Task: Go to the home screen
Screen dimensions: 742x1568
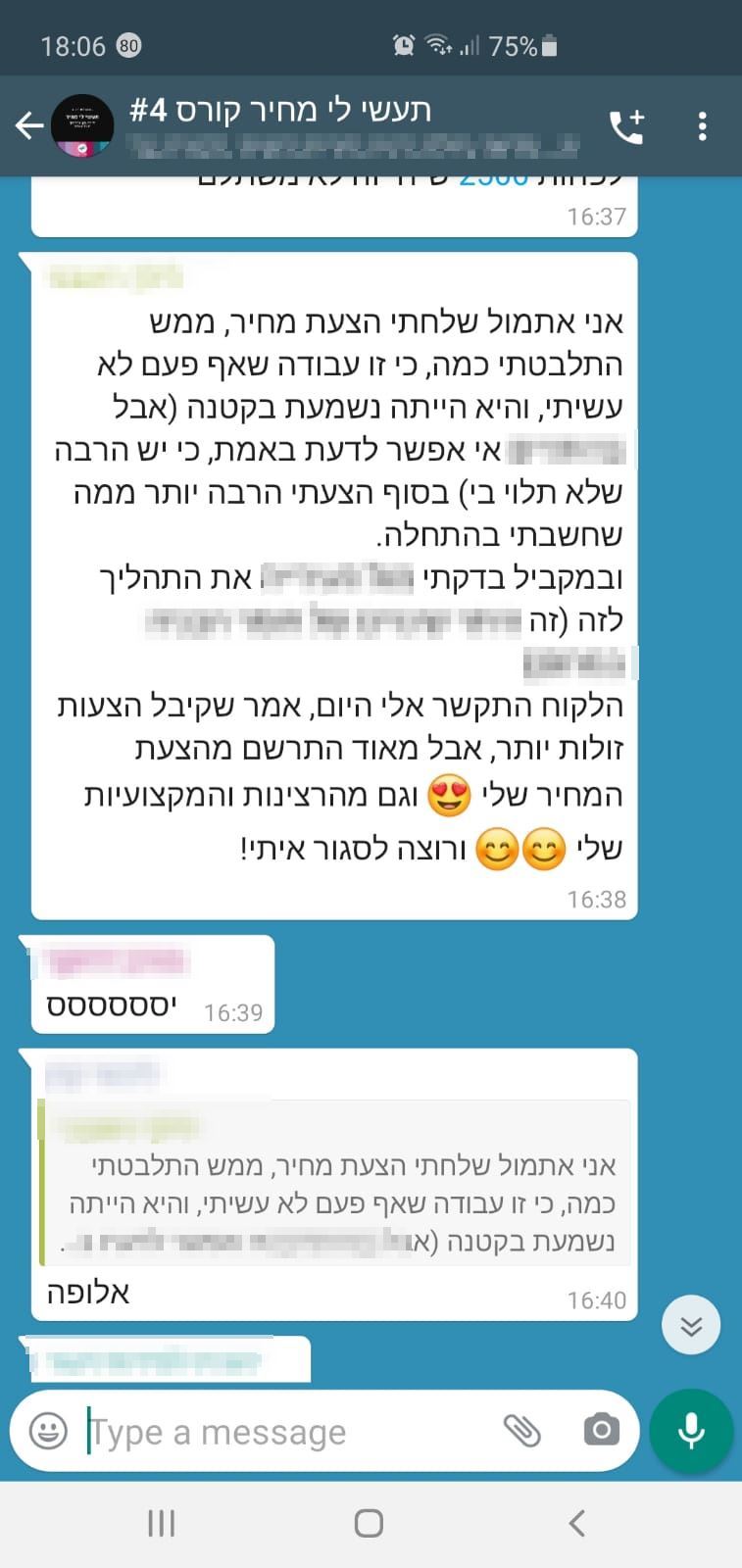Action: 369,1523
